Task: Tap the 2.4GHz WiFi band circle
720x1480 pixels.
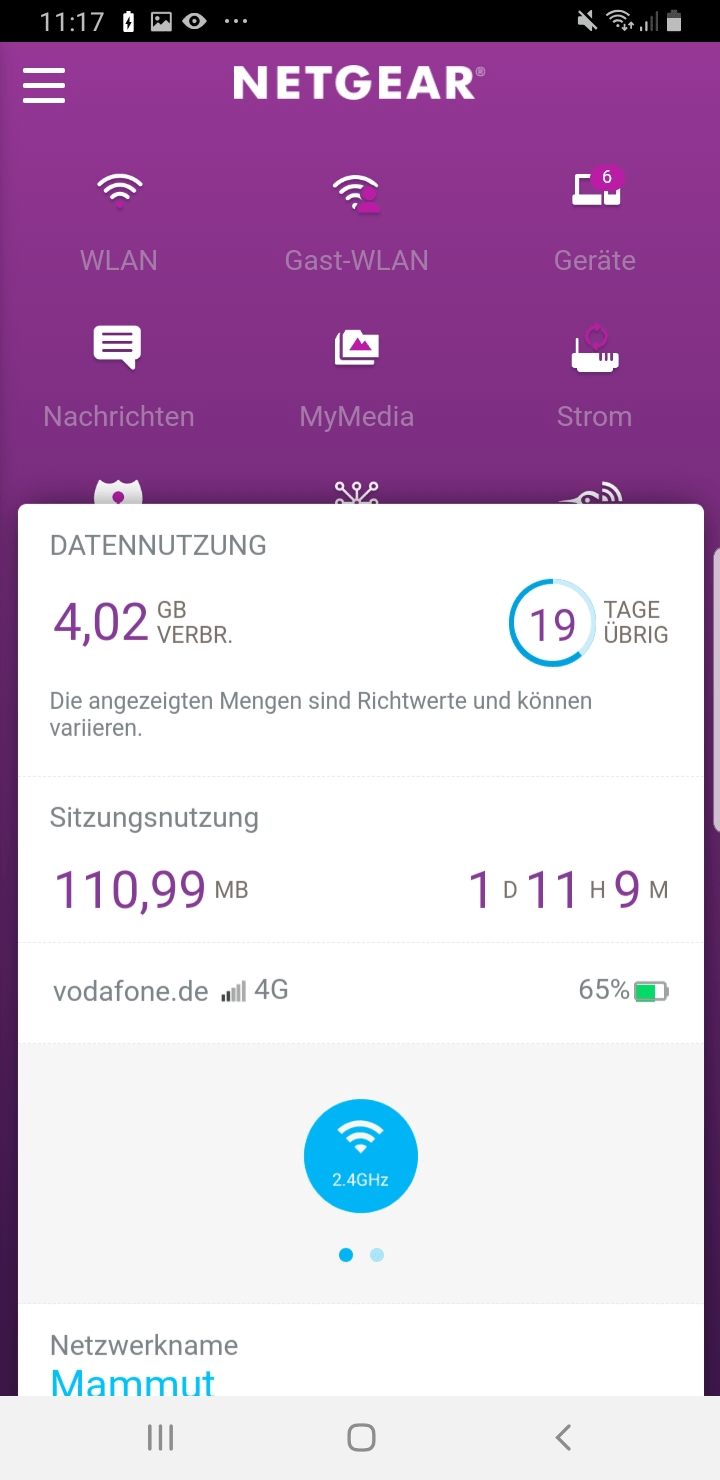Action: tap(361, 1155)
